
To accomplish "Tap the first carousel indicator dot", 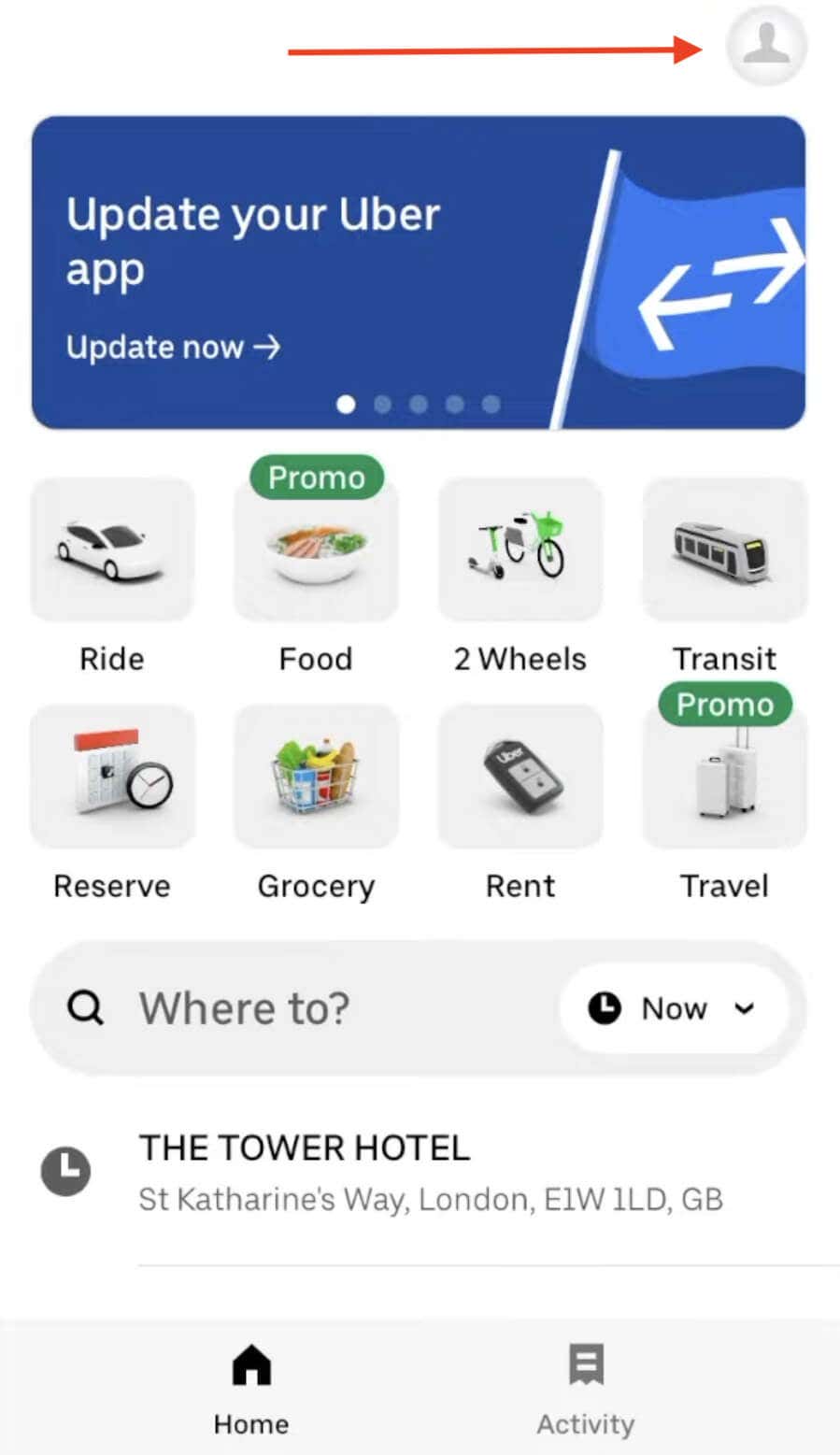I will pyautogui.click(x=347, y=405).
